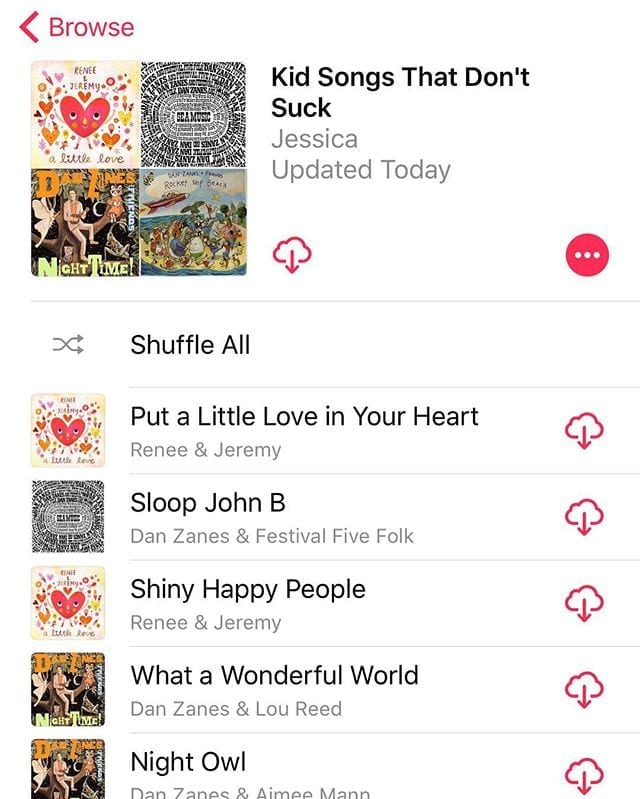Image resolution: width=640 pixels, height=799 pixels.
Task: Download Night Owl
Action: pos(586,775)
